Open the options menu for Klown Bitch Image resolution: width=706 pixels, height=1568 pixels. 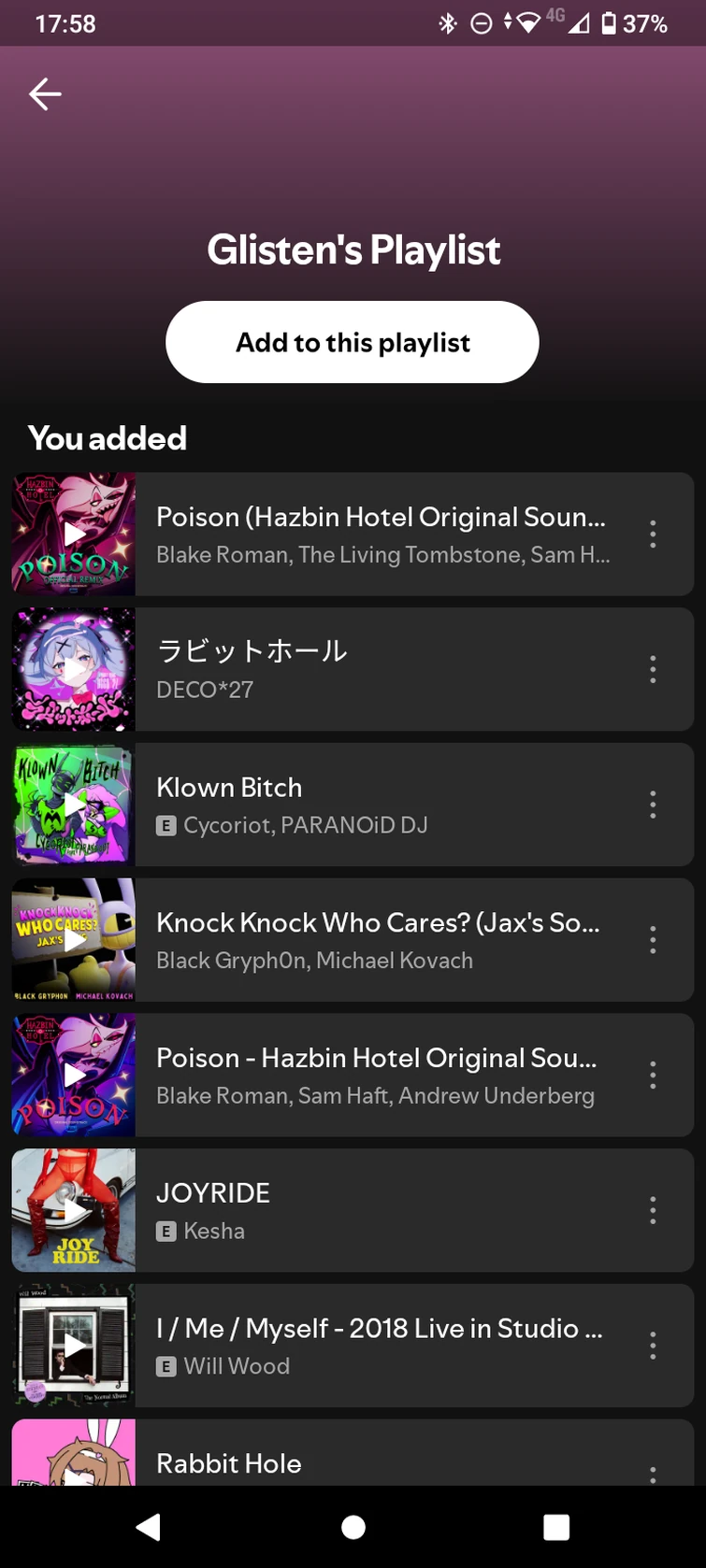(652, 805)
